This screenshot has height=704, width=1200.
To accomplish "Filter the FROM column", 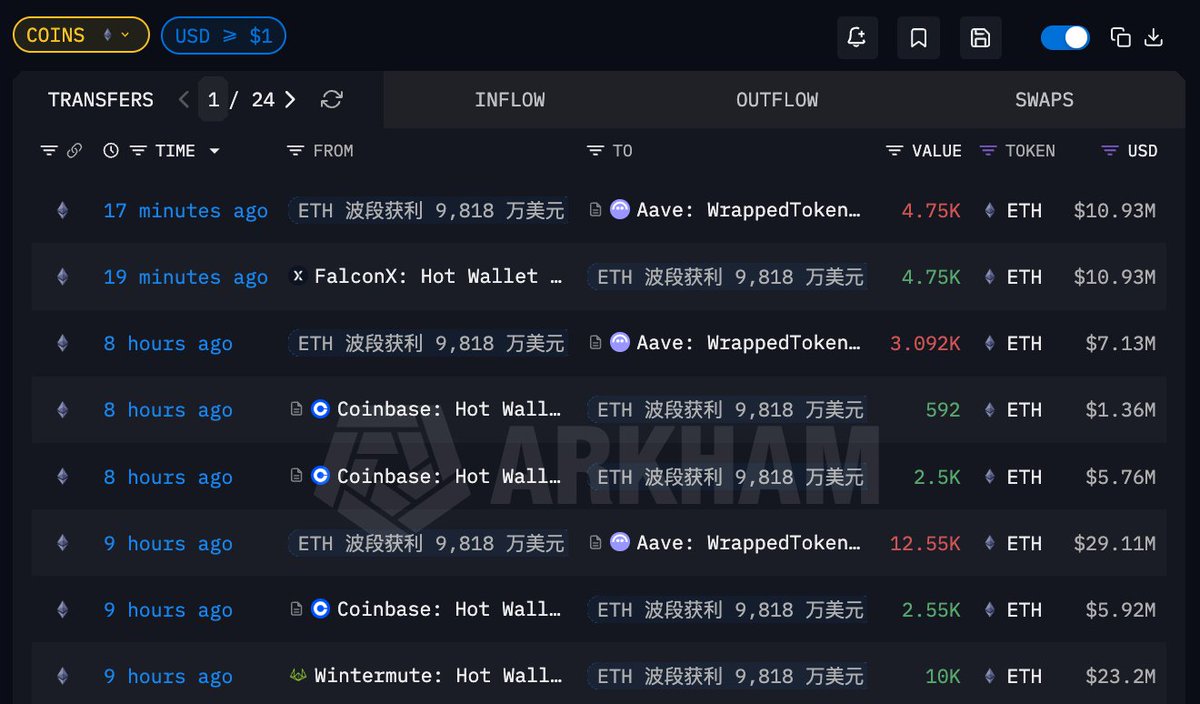I will 295,151.
